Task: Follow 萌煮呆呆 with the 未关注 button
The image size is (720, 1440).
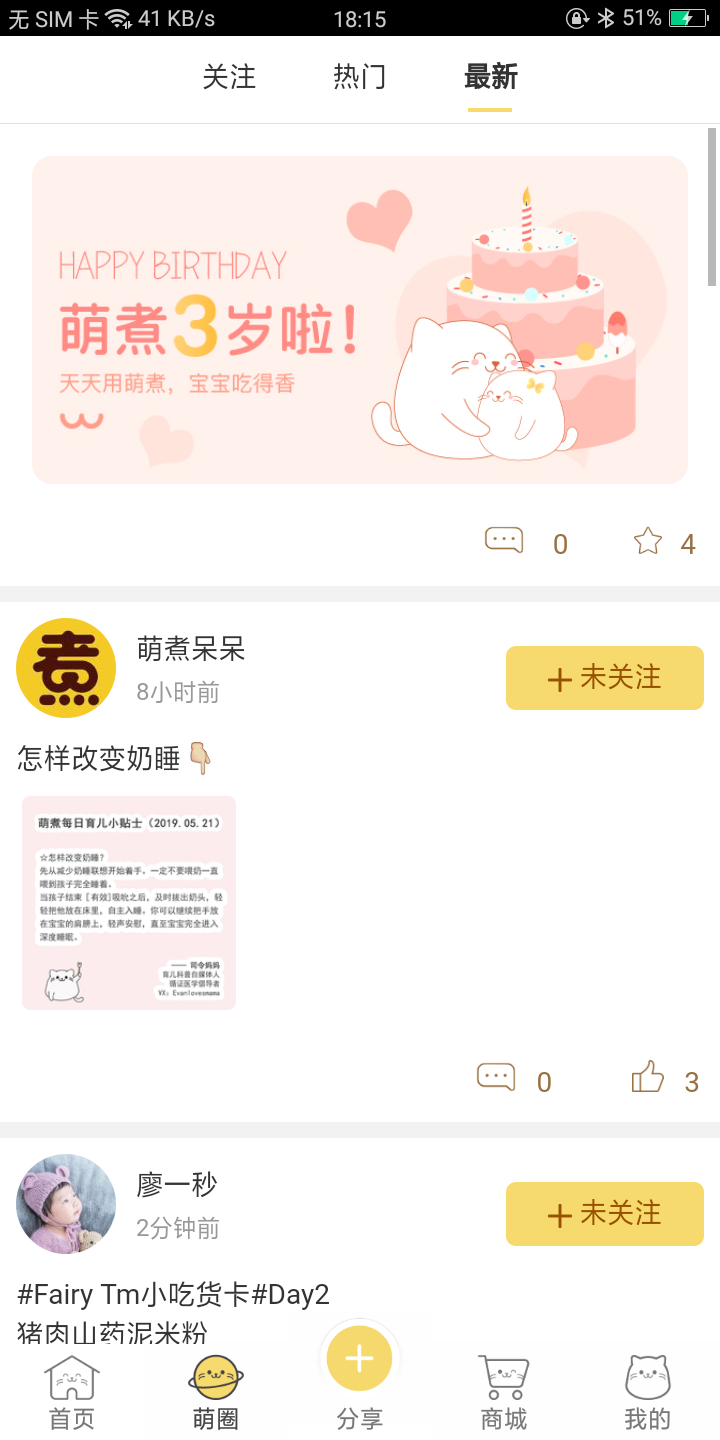Action: point(604,678)
